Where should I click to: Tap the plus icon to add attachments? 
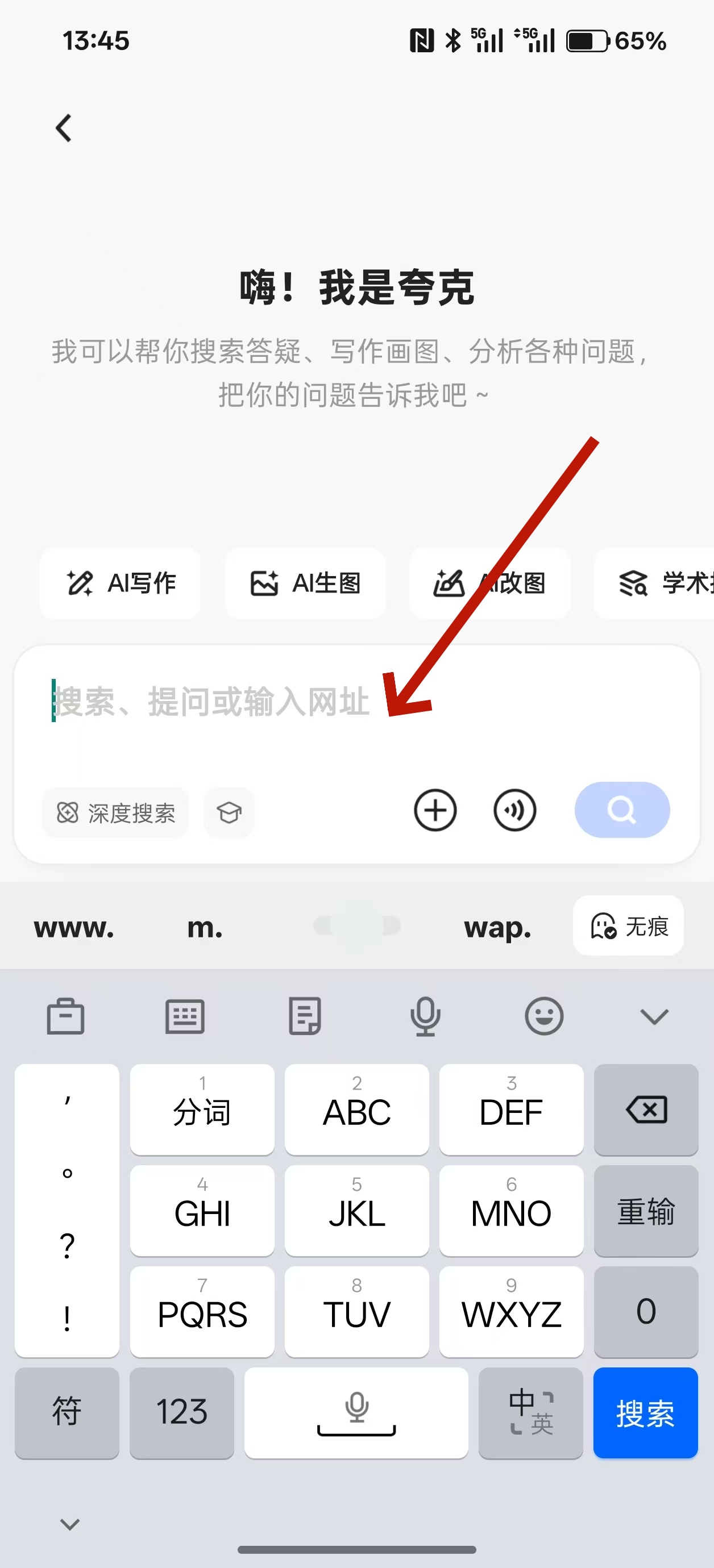pyautogui.click(x=434, y=810)
